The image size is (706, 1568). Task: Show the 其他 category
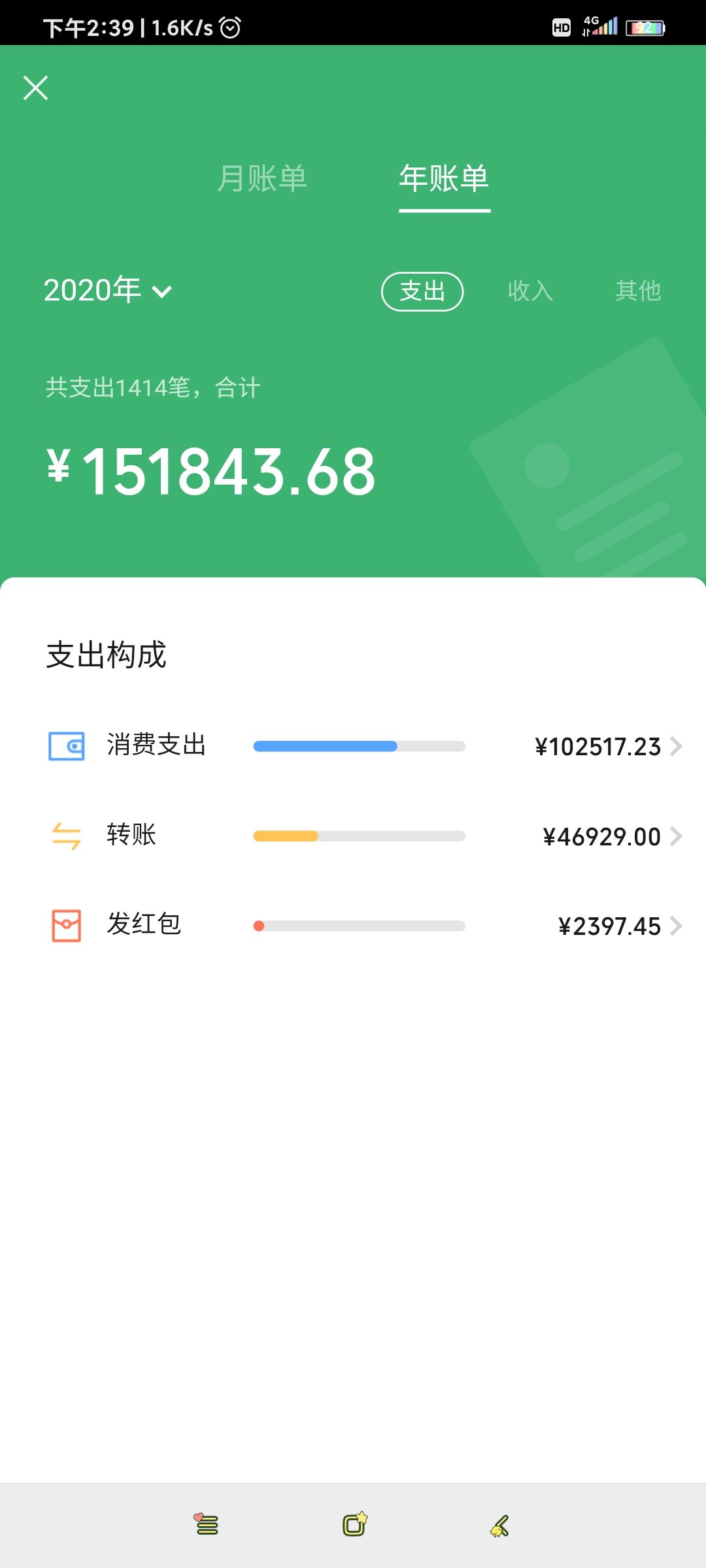[x=638, y=291]
